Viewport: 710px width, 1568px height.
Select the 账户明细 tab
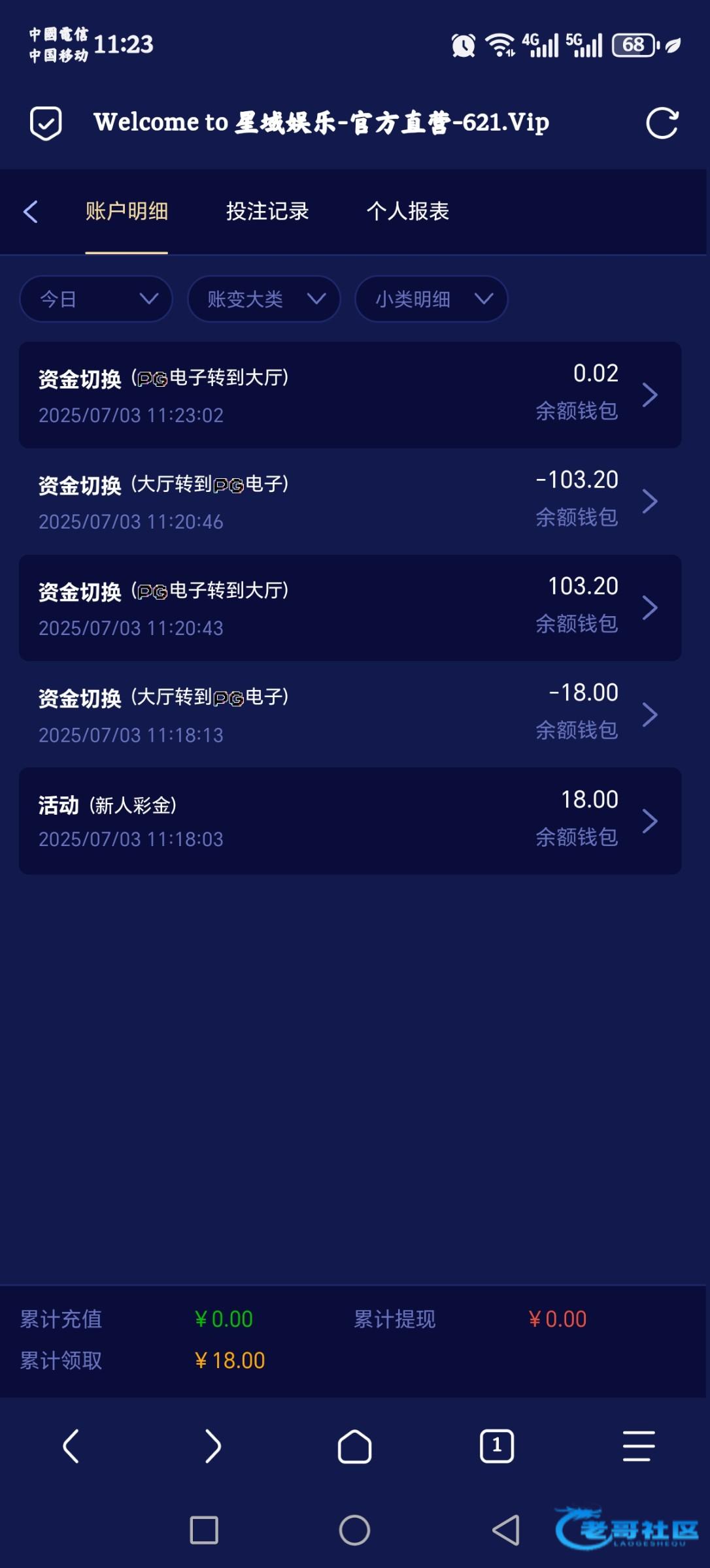[x=127, y=211]
